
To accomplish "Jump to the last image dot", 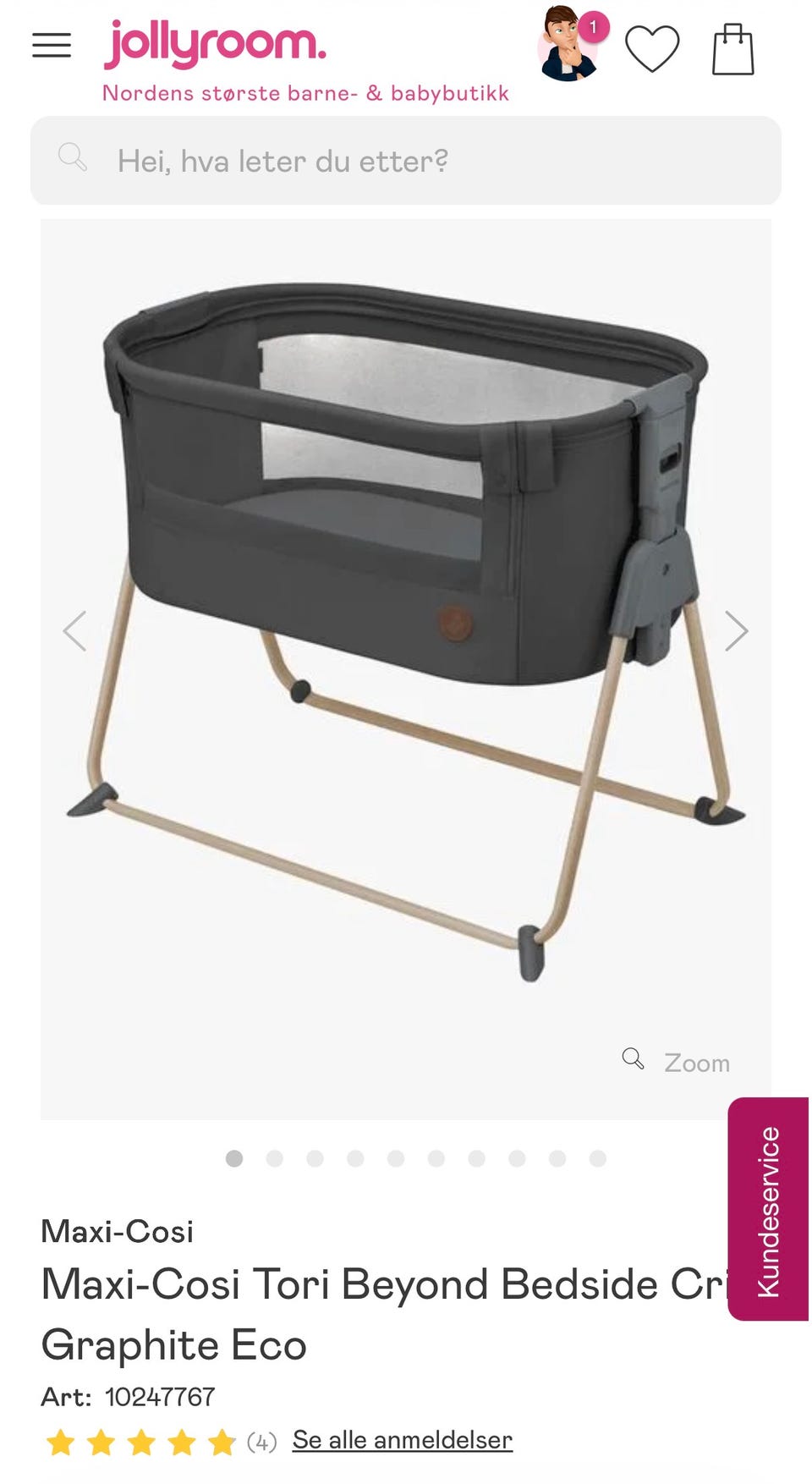I will [598, 1158].
